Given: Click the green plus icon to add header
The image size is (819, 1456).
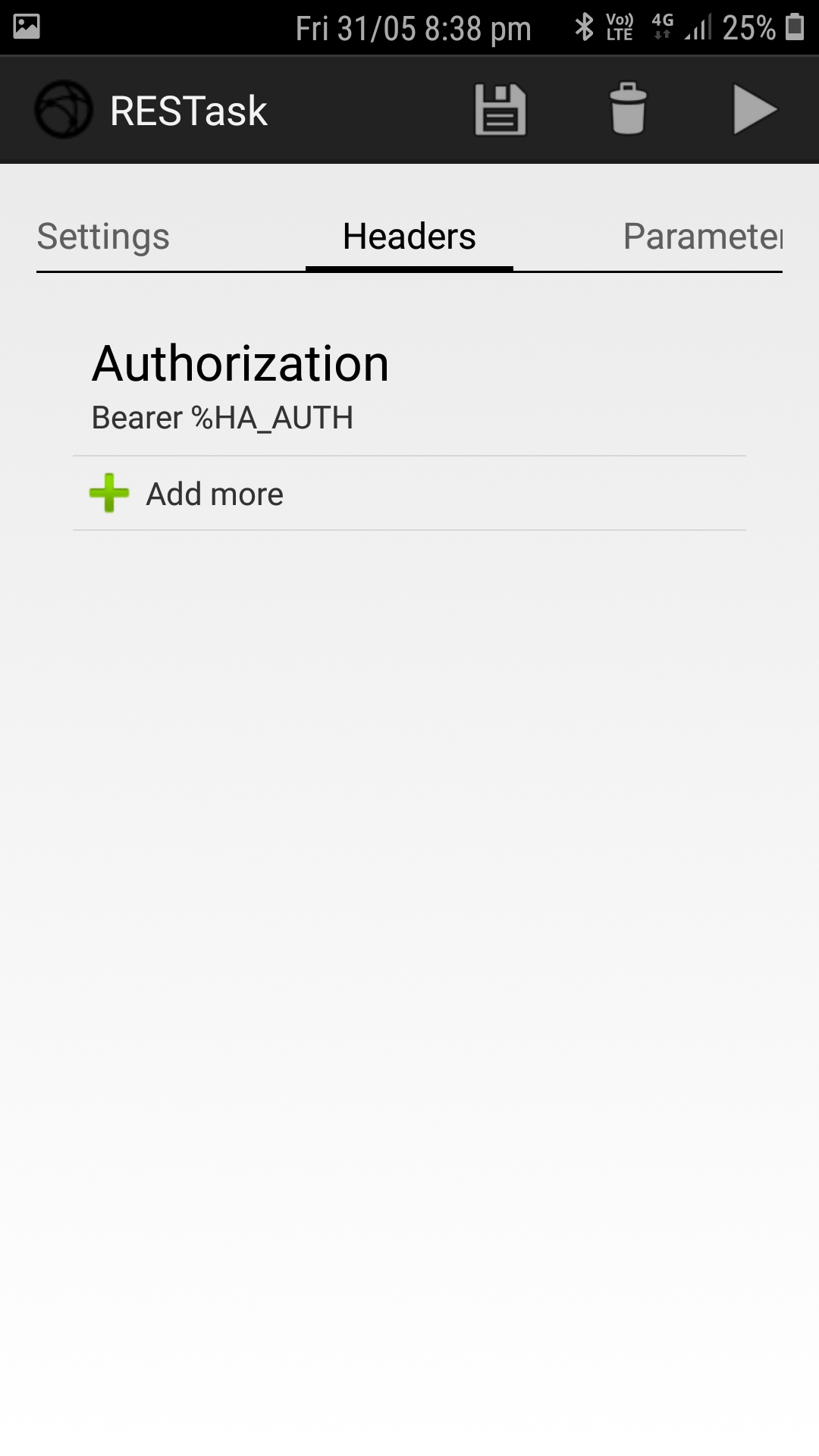Looking at the screenshot, I should [107, 492].
